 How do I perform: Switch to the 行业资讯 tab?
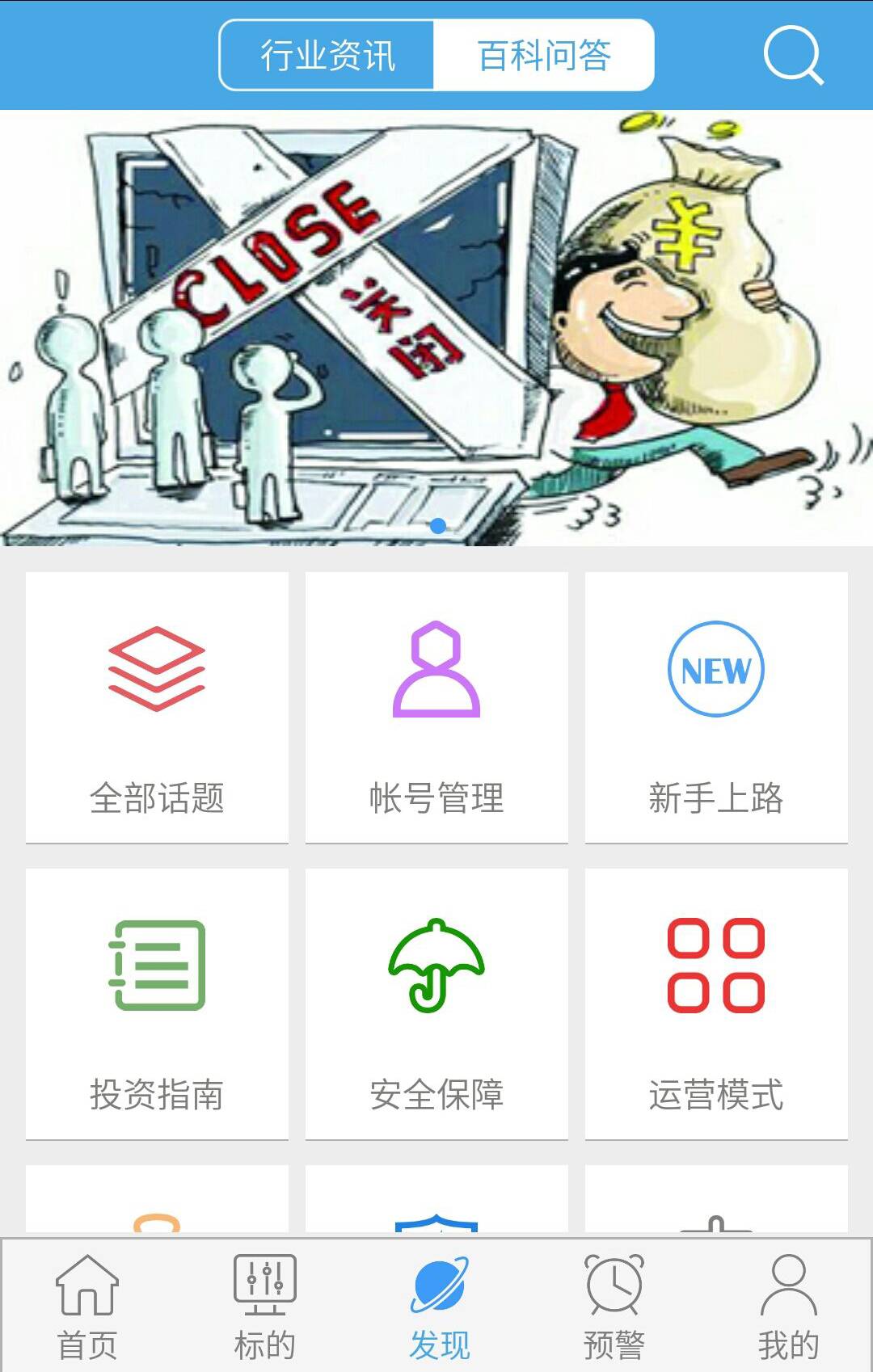[x=327, y=55]
